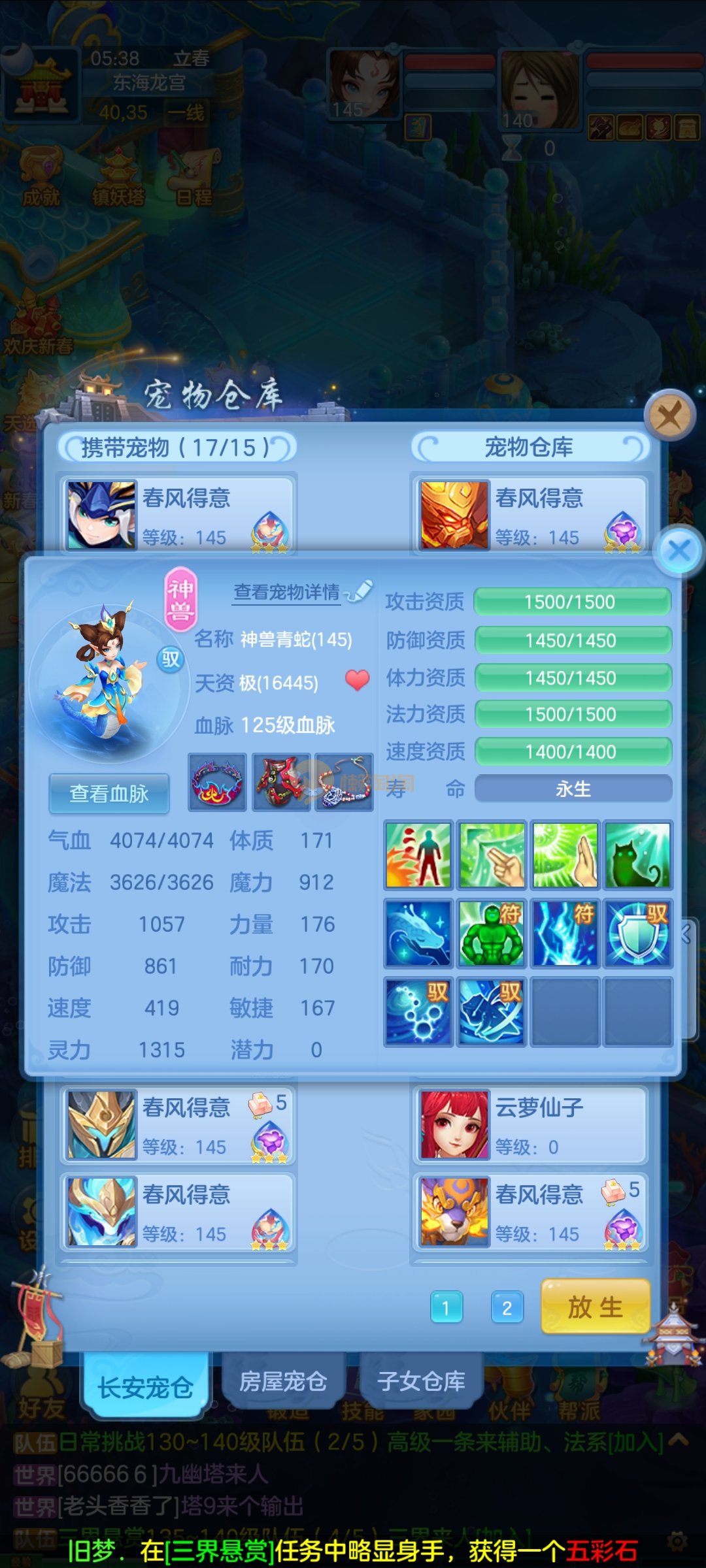
Task: Tap the 查看血脉 button
Action: [x=109, y=794]
